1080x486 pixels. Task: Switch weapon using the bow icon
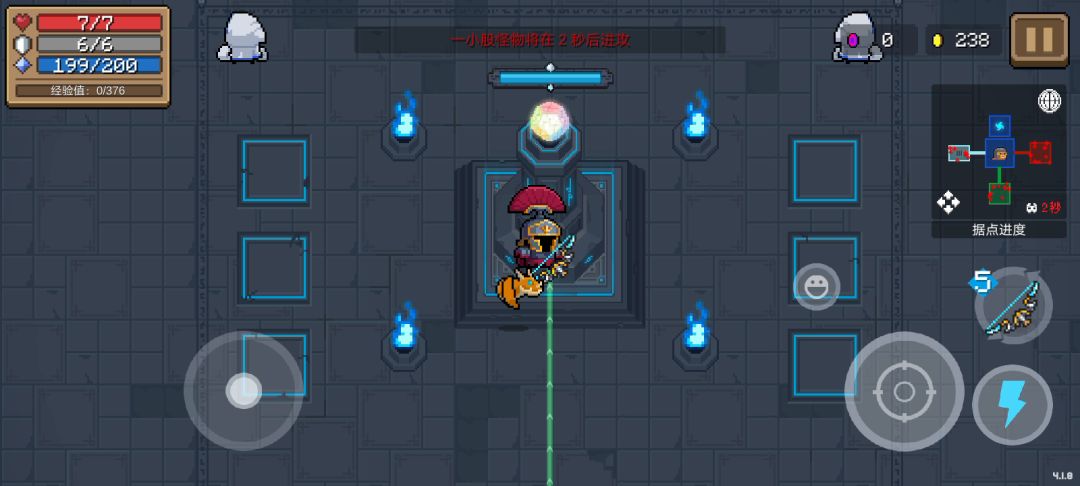[1012, 306]
